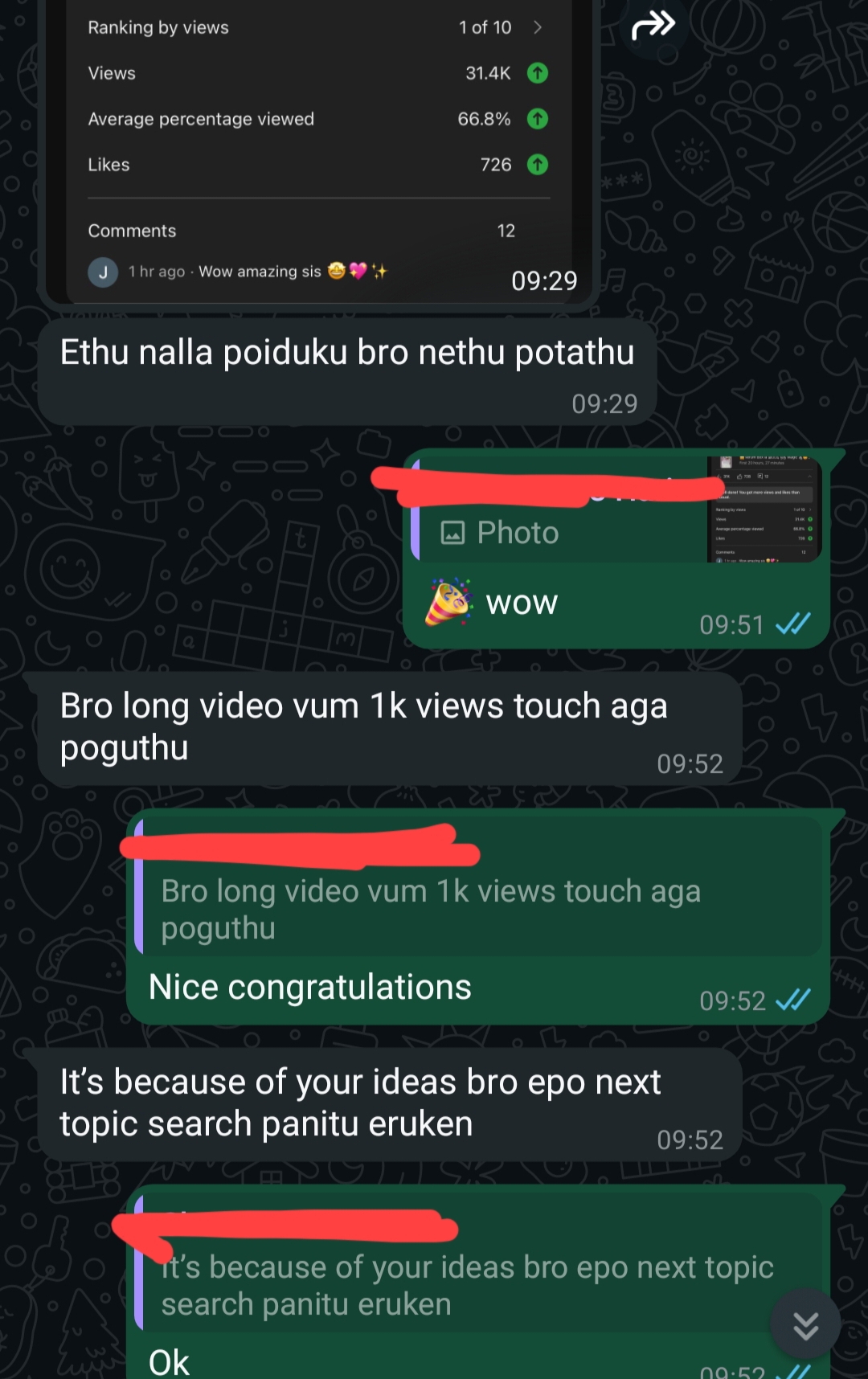This screenshot has height=1379, width=868.
Task: Forward the analytics screenshot image
Action: 653,26
